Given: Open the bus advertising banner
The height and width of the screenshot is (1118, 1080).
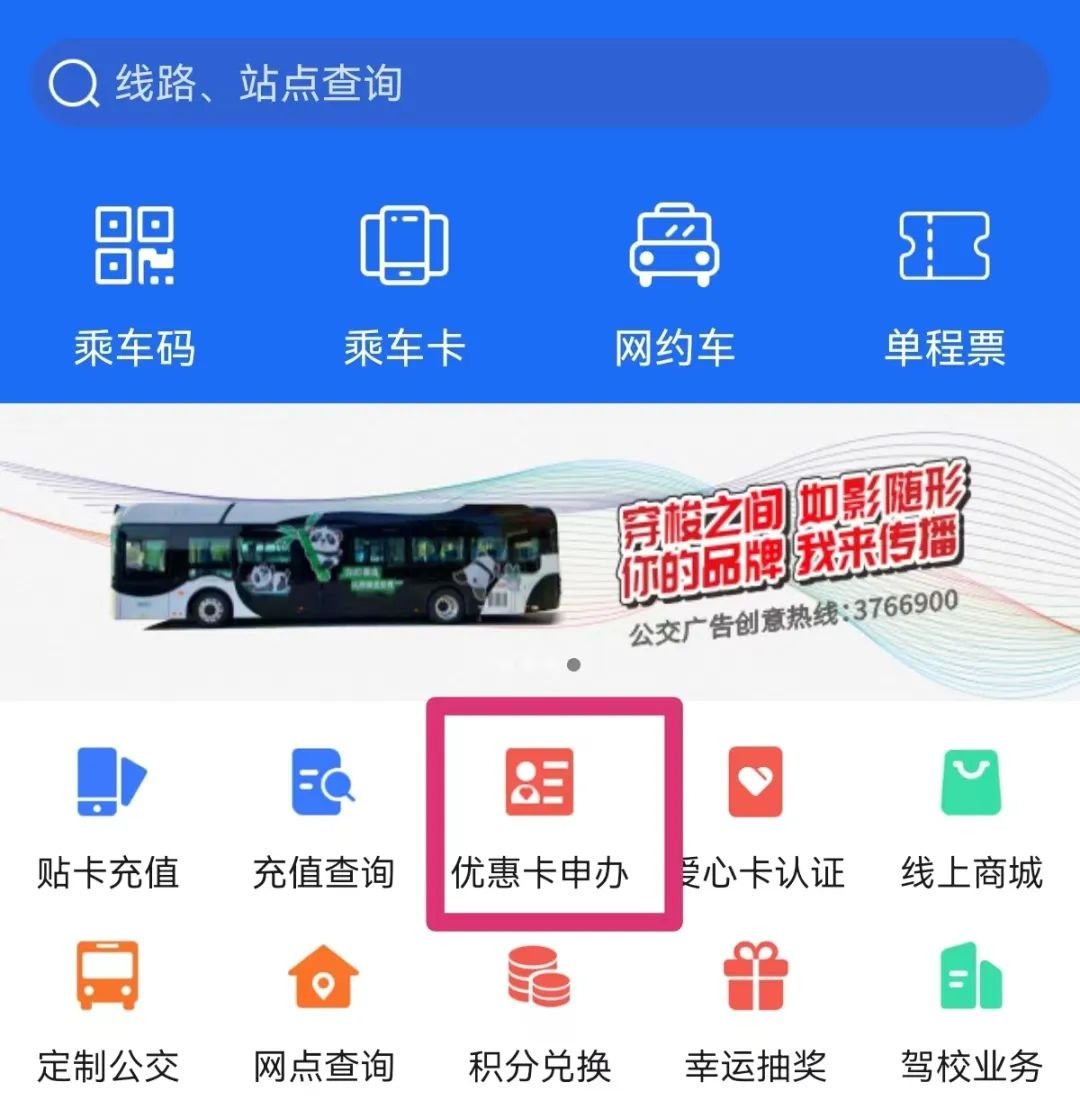Looking at the screenshot, I should [x=540, y=550].
